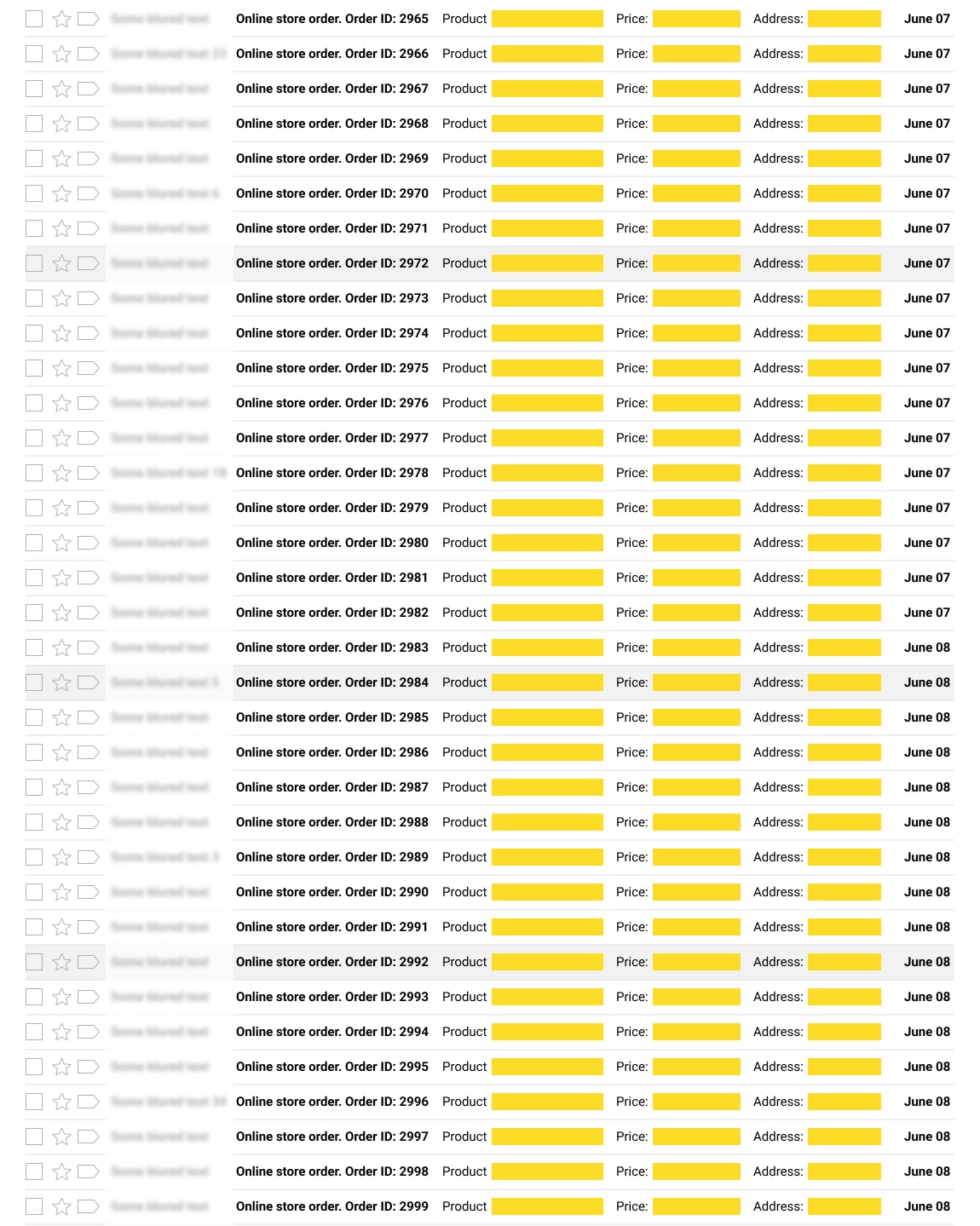Open the email for Order ID: 2989
The width and height of the screenshot is (980, 1226).
pyautogui.click(x=331, y=857)
